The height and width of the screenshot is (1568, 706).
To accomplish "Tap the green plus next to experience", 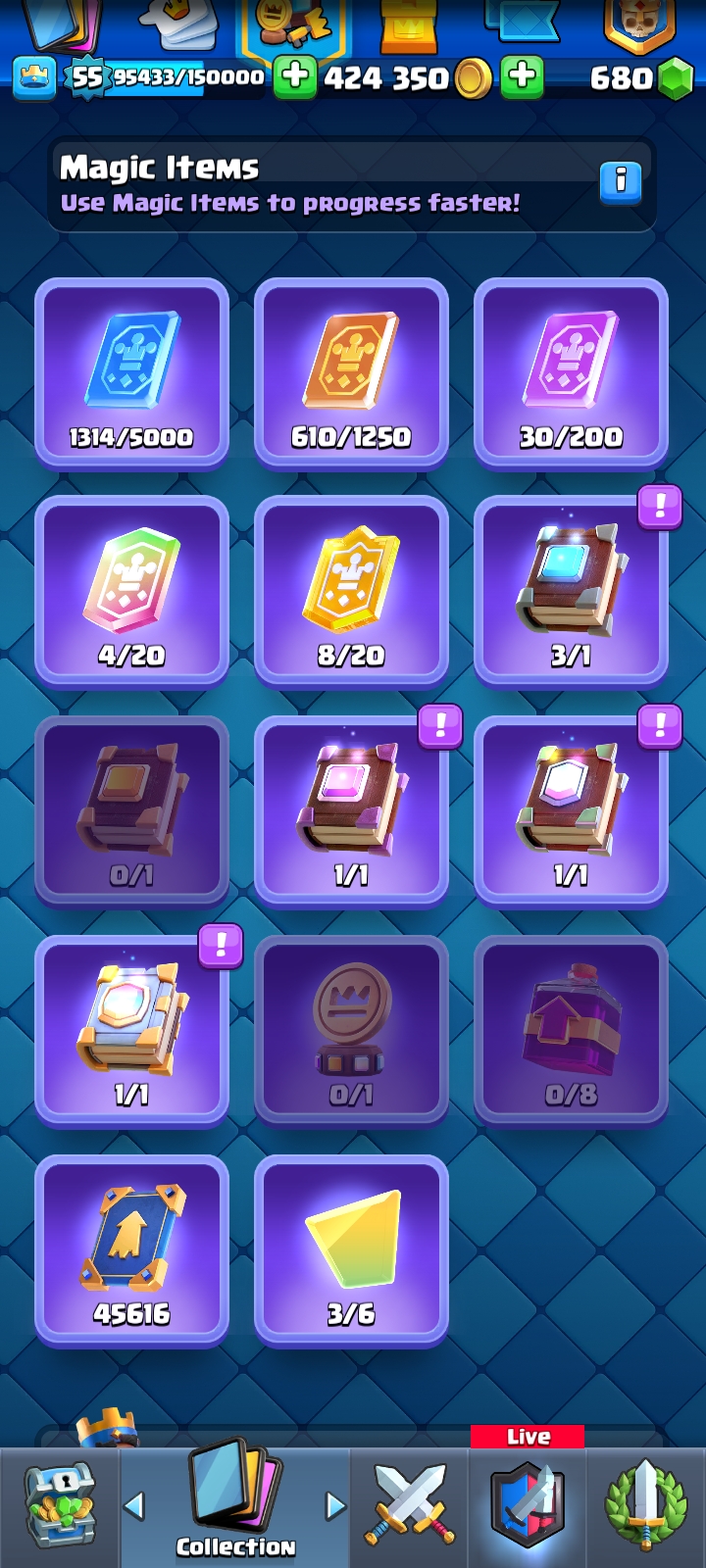I will pyautogui.click(x=294, y=77).
